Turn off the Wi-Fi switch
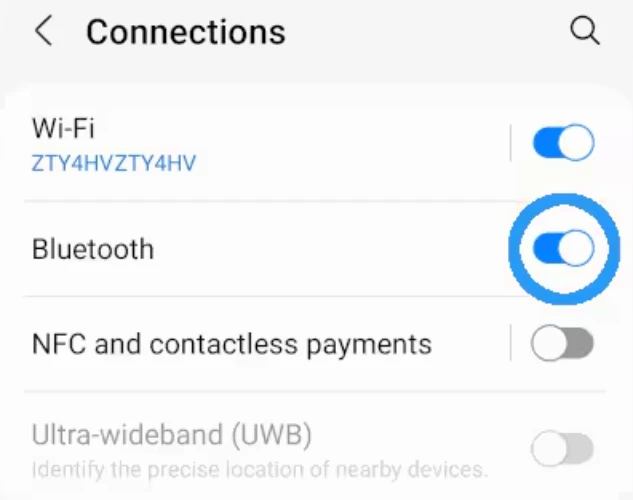The width and height of the screenshot is (633, 500). click(563, 143)
